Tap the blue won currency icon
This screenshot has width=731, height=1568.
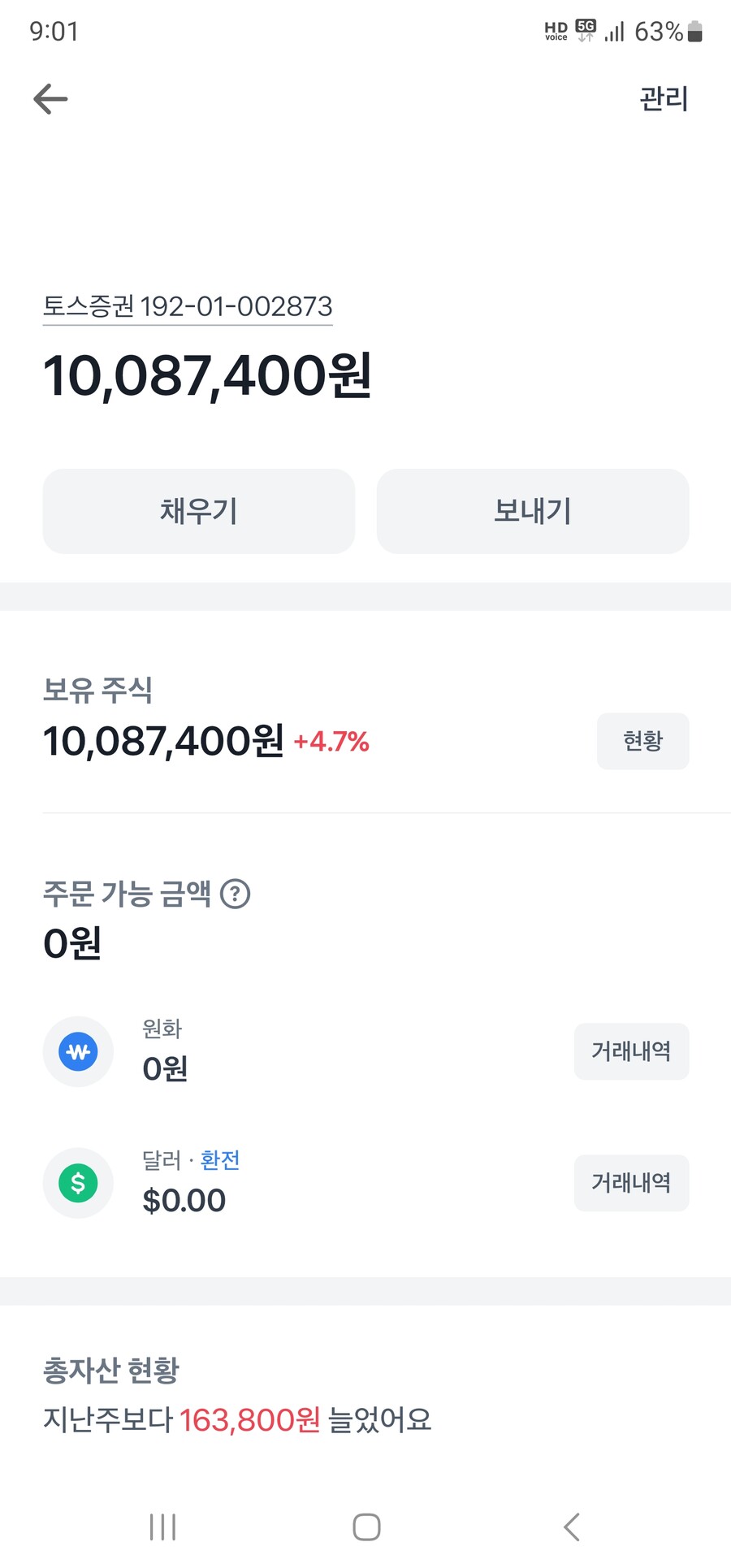coord(78,1051)
